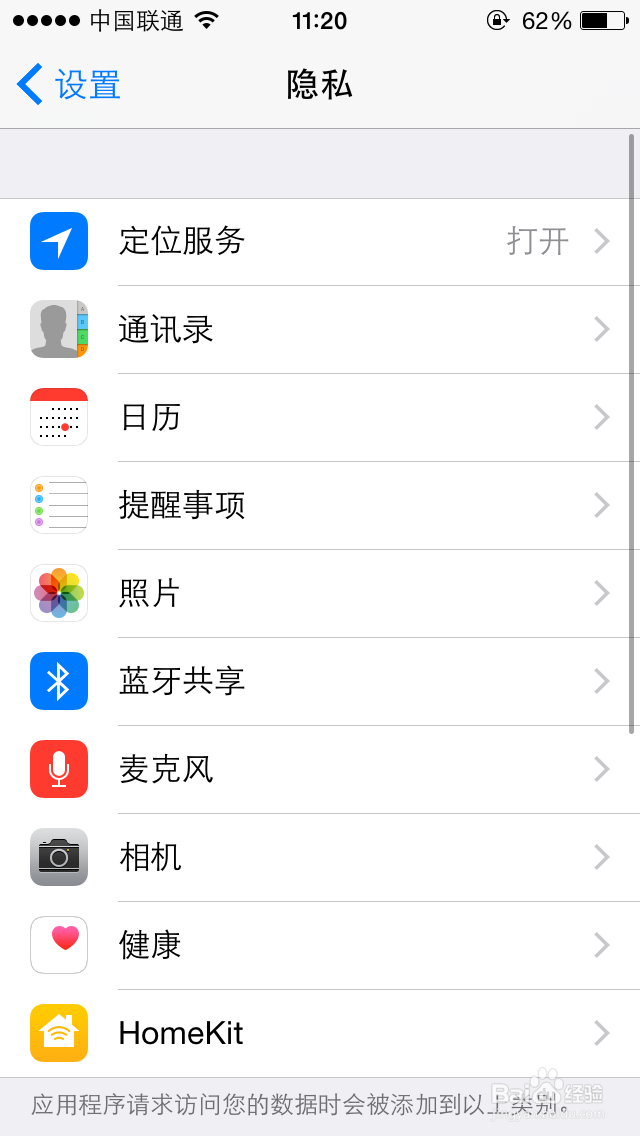This screenshot has width=640, height=1136.
Task: Open HomeKit privacy settings
Action: coord(320,1033)
